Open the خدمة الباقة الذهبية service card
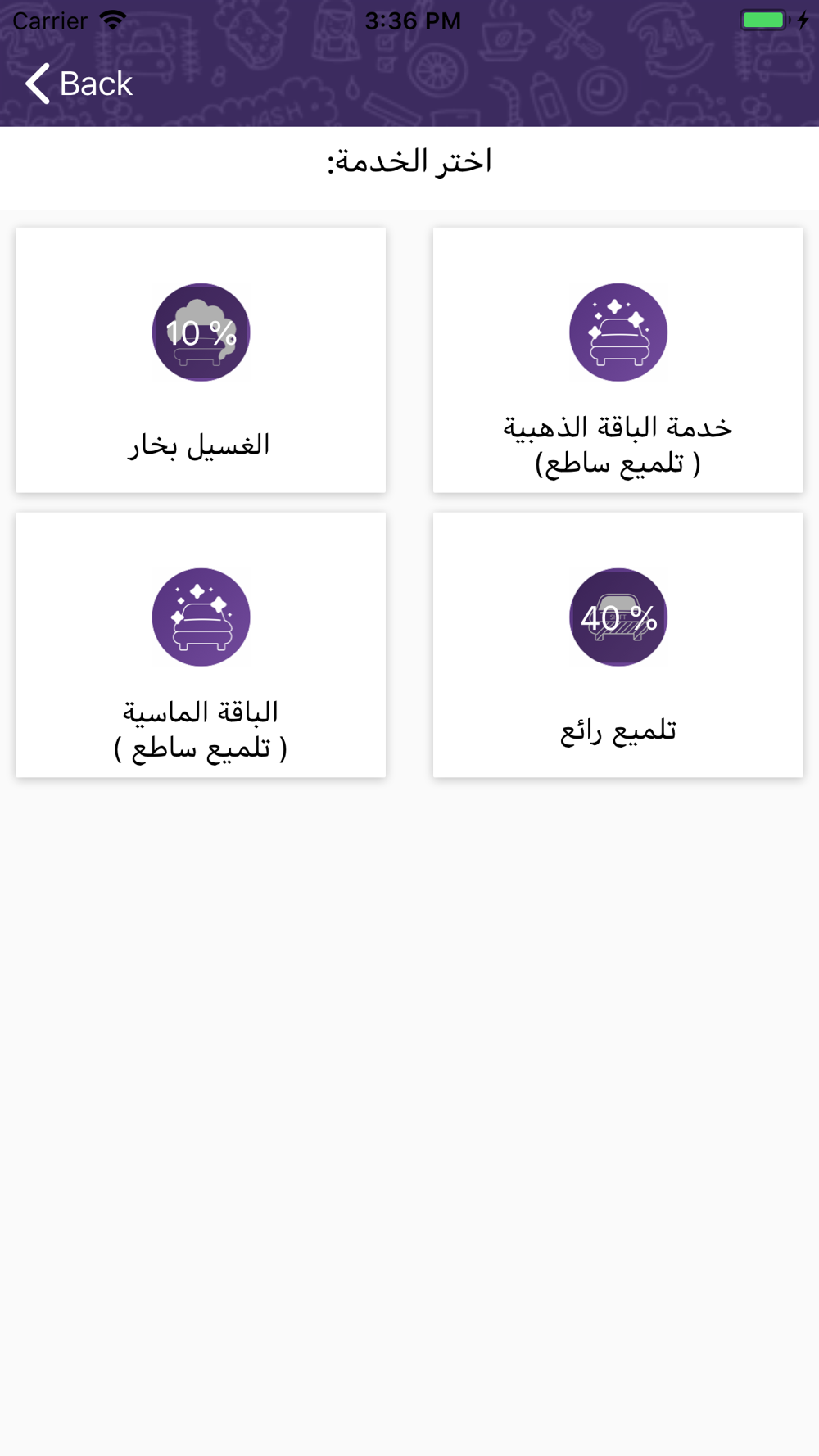 618,360
